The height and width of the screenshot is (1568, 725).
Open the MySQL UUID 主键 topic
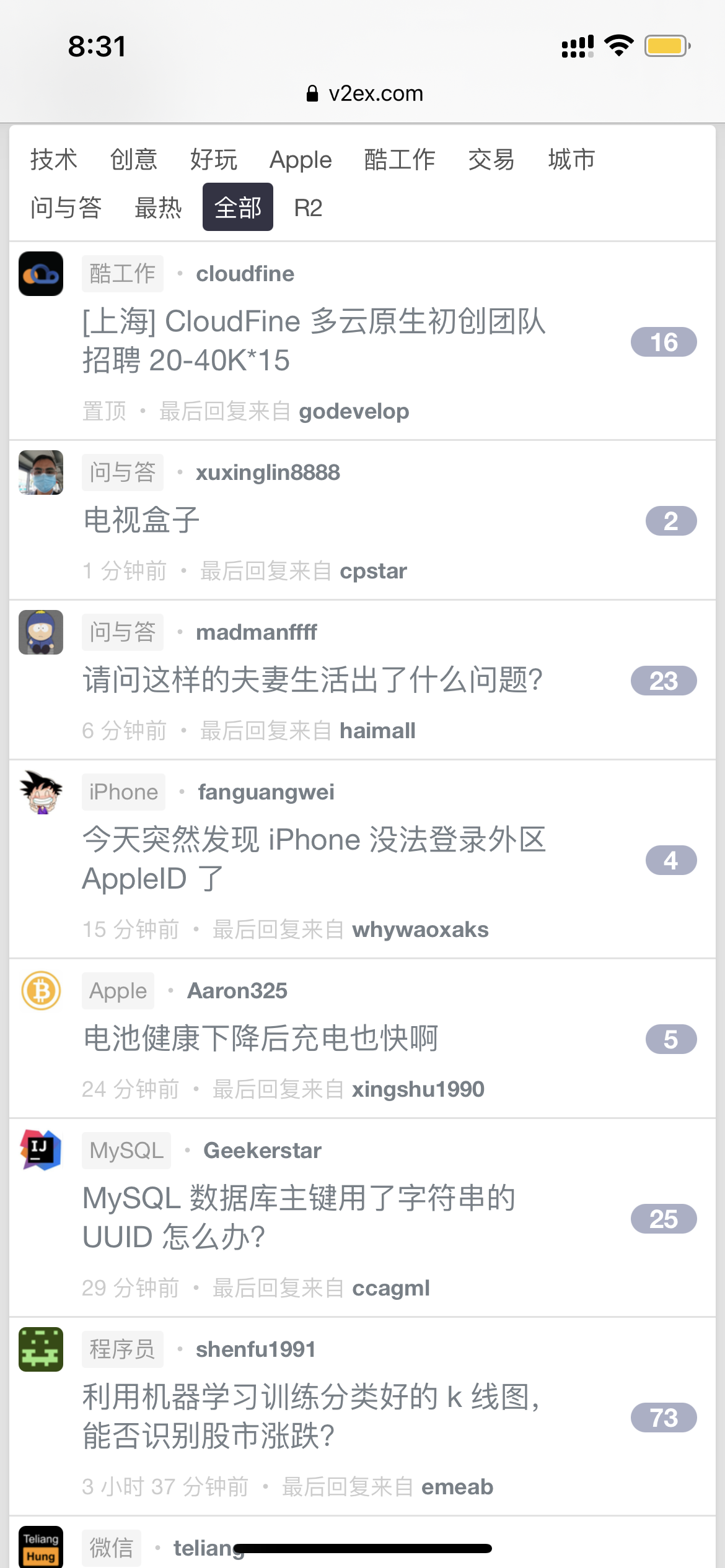299,1217
